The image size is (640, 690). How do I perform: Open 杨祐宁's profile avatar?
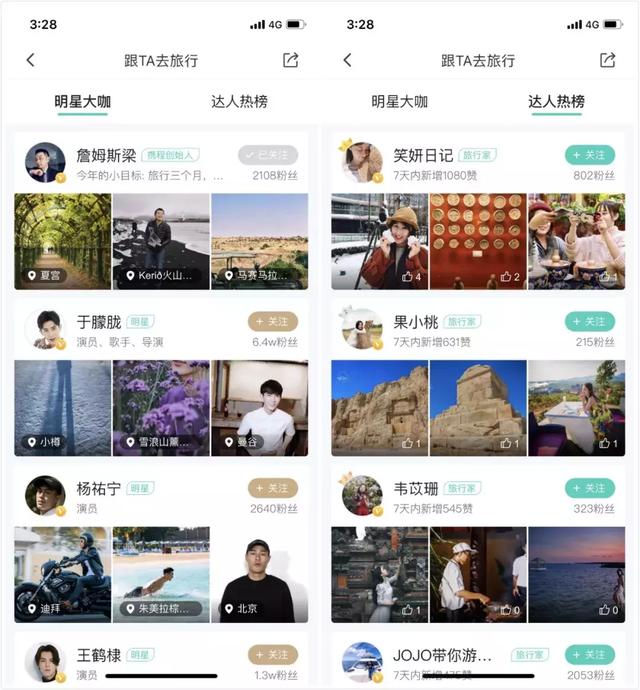pyautogui.click(x=45, y=495)
